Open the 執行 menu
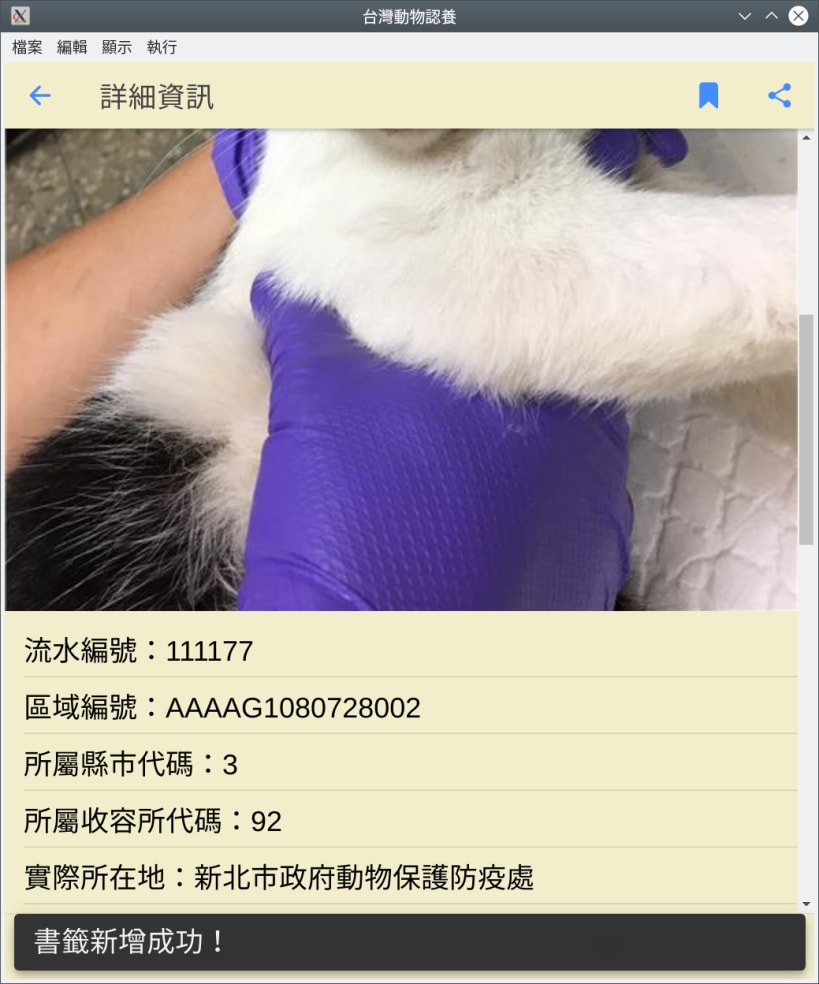 click(x=162, y=47)
